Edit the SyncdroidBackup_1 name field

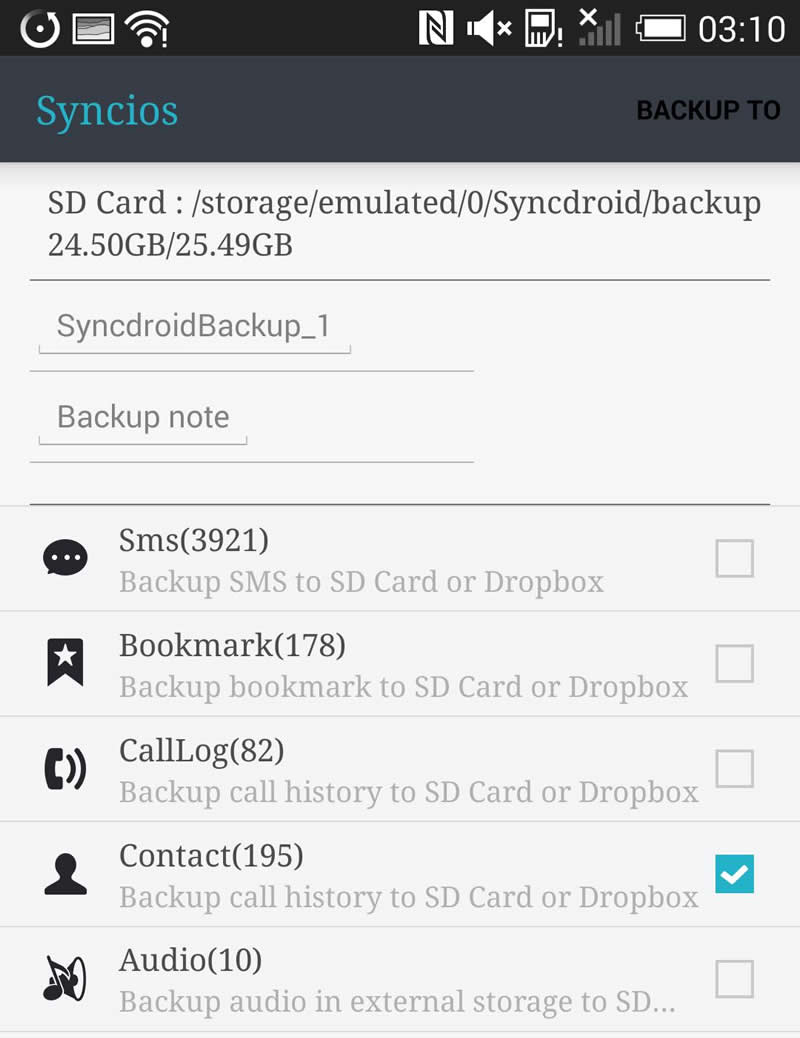click(194, 327)
